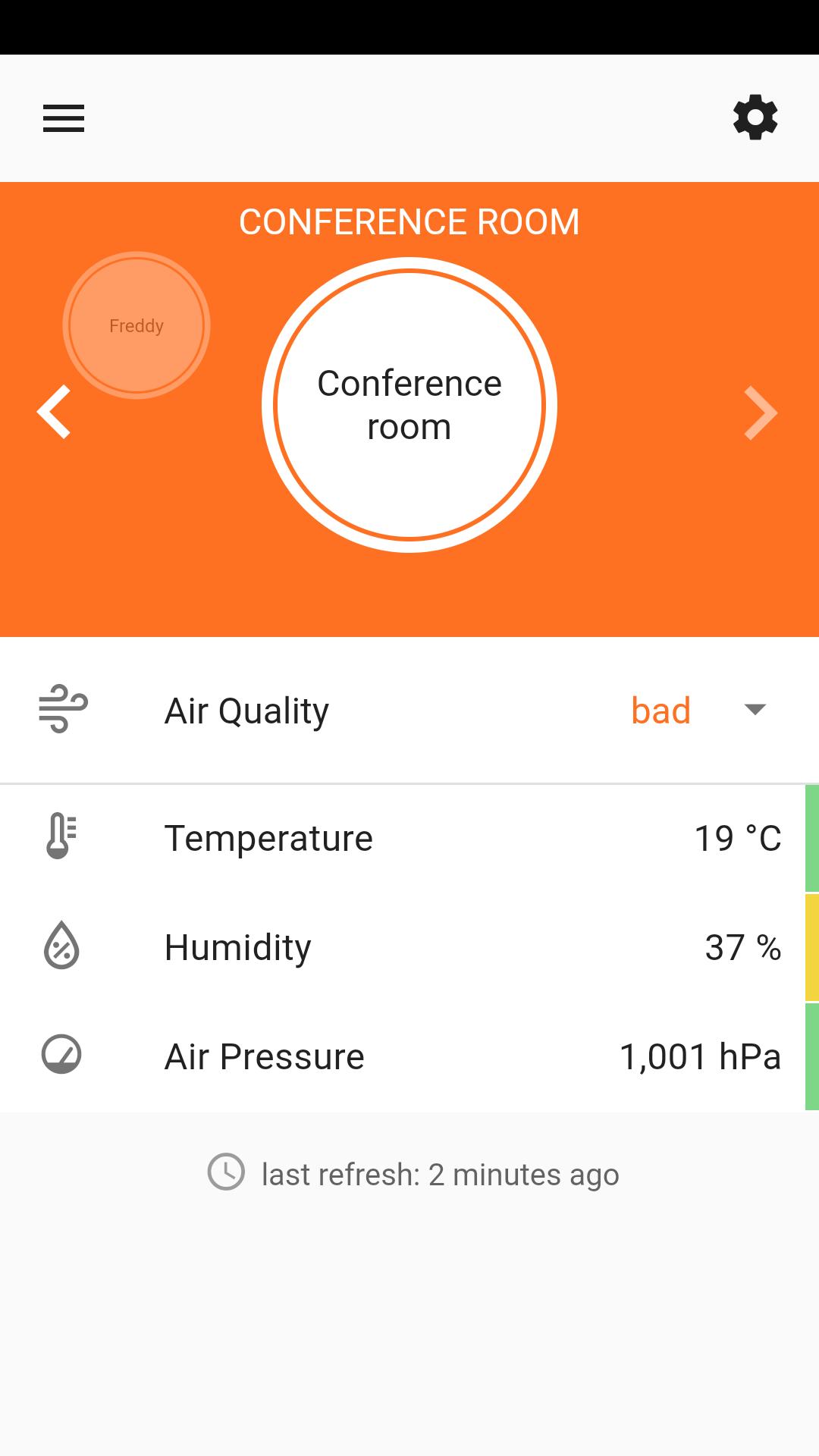Click the green bar beside Temperature
Image resolution: width=819 pixels, height=1456 pixels.
pyautogui.click(x=811, y=836)
